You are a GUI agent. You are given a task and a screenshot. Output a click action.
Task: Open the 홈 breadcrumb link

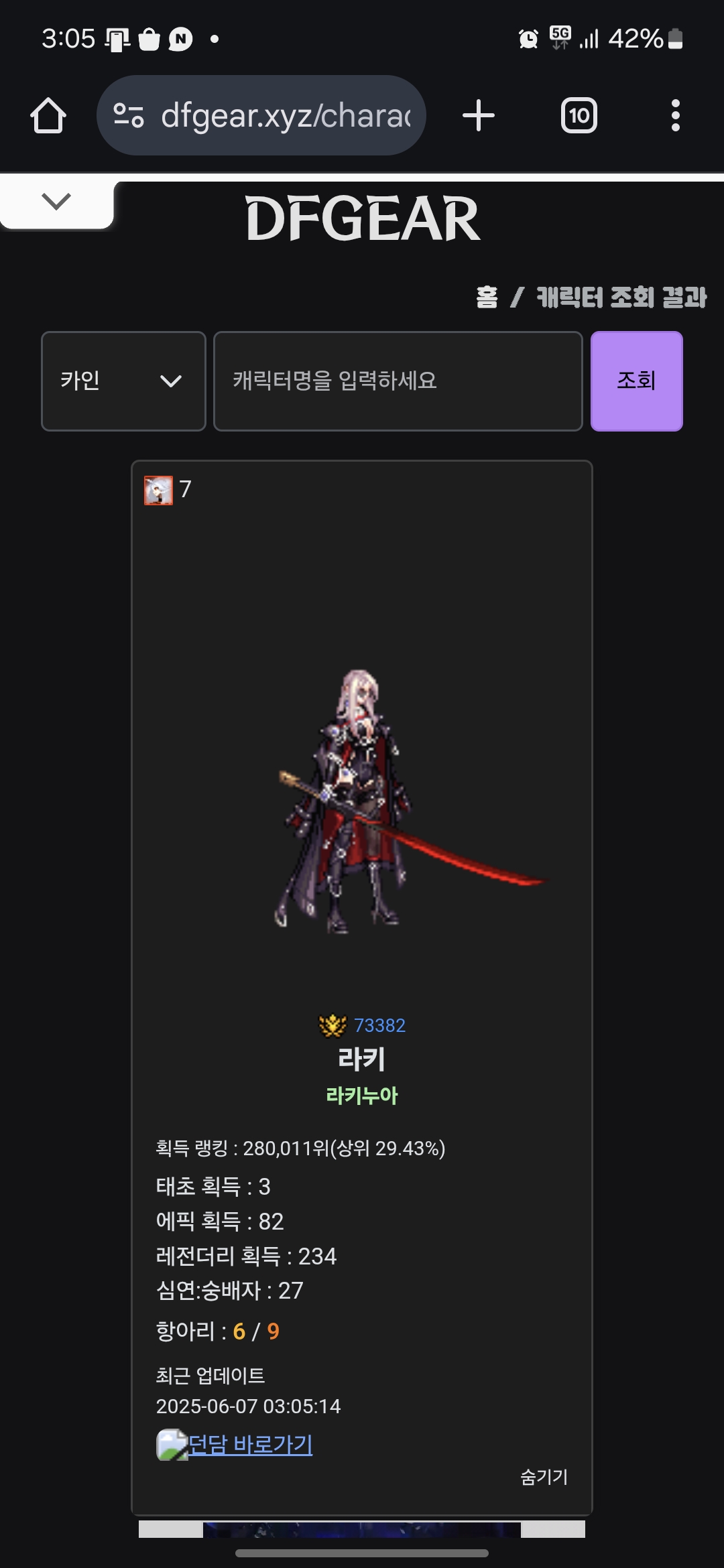(x=487, y=297)
